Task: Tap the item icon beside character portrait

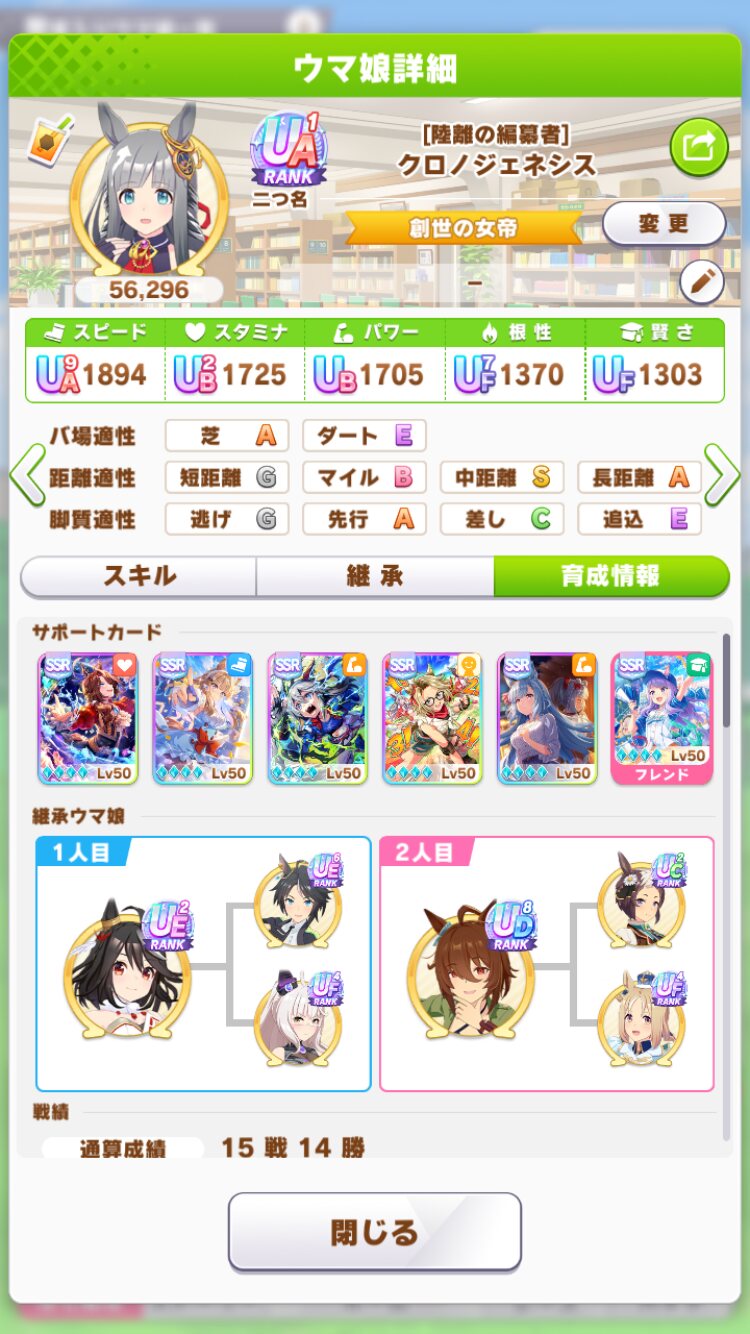Action: [45, 143]
